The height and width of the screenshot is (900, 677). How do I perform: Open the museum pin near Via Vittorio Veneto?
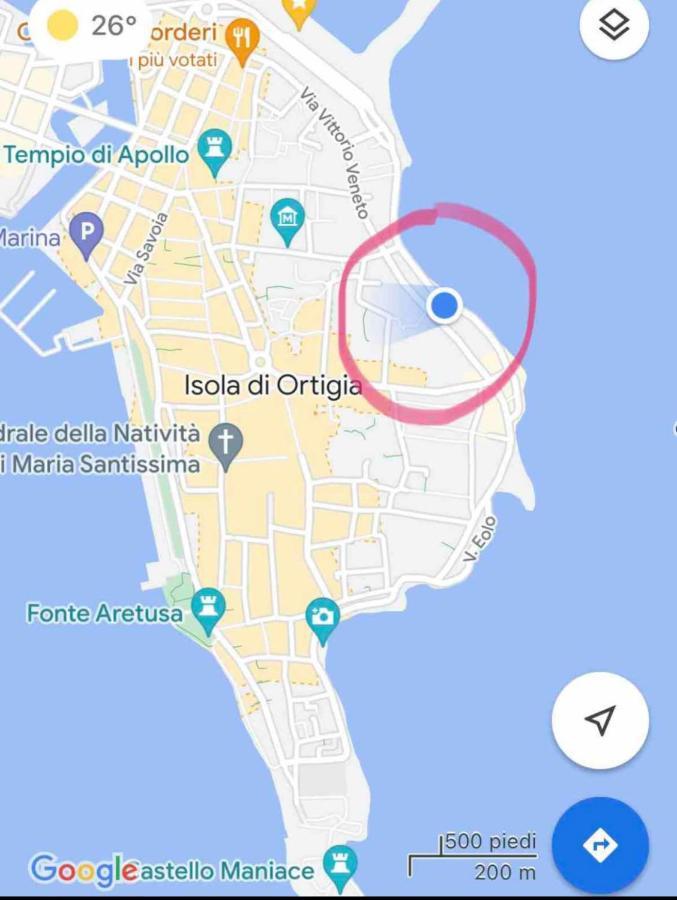point(288,220)
